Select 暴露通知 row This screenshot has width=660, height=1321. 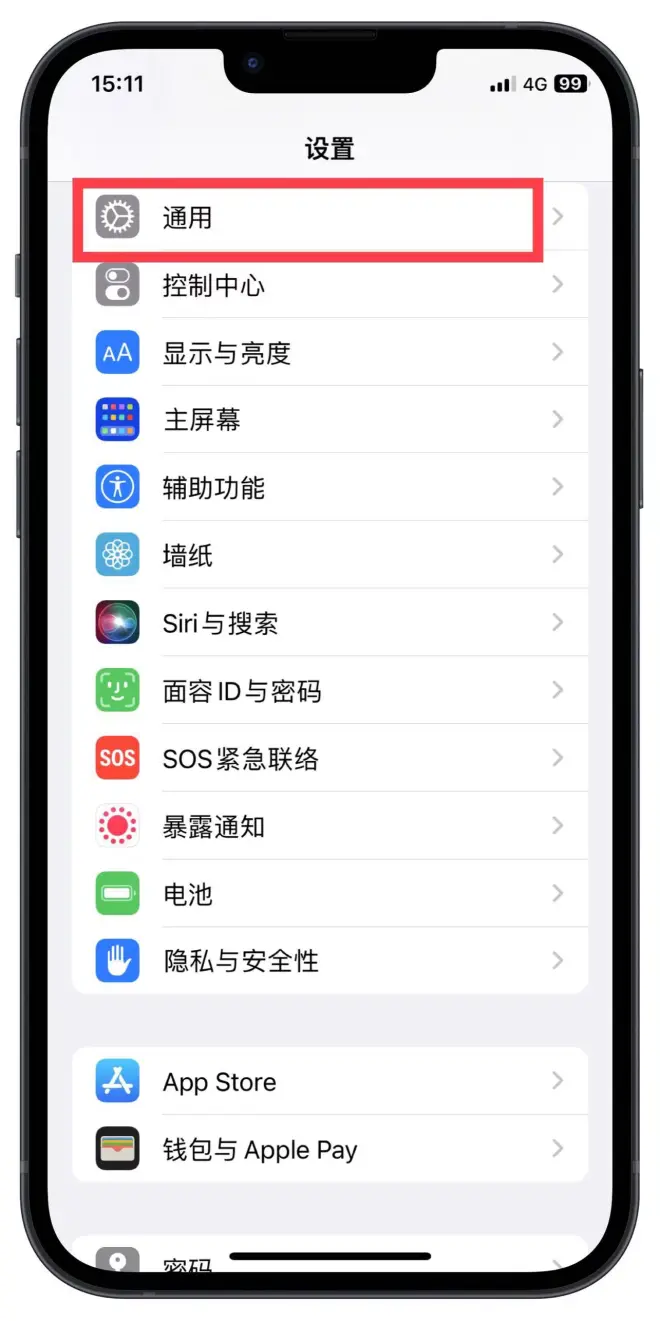(x=330, y=826)
